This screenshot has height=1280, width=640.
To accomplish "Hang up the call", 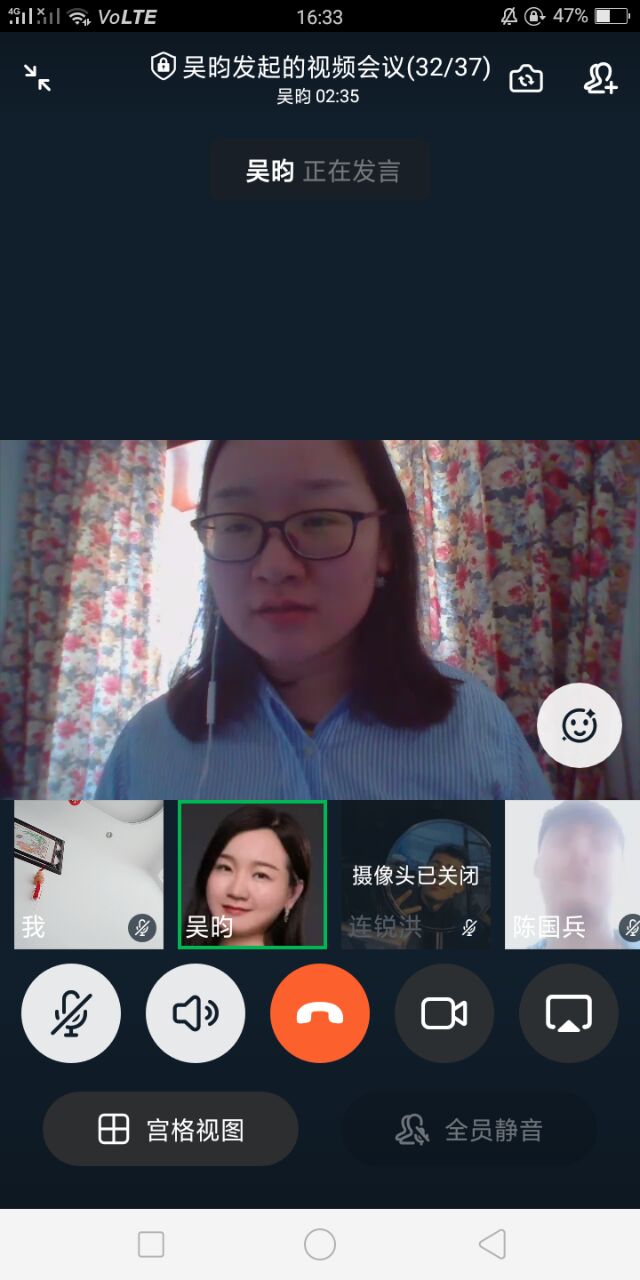I will (320, 1013).
